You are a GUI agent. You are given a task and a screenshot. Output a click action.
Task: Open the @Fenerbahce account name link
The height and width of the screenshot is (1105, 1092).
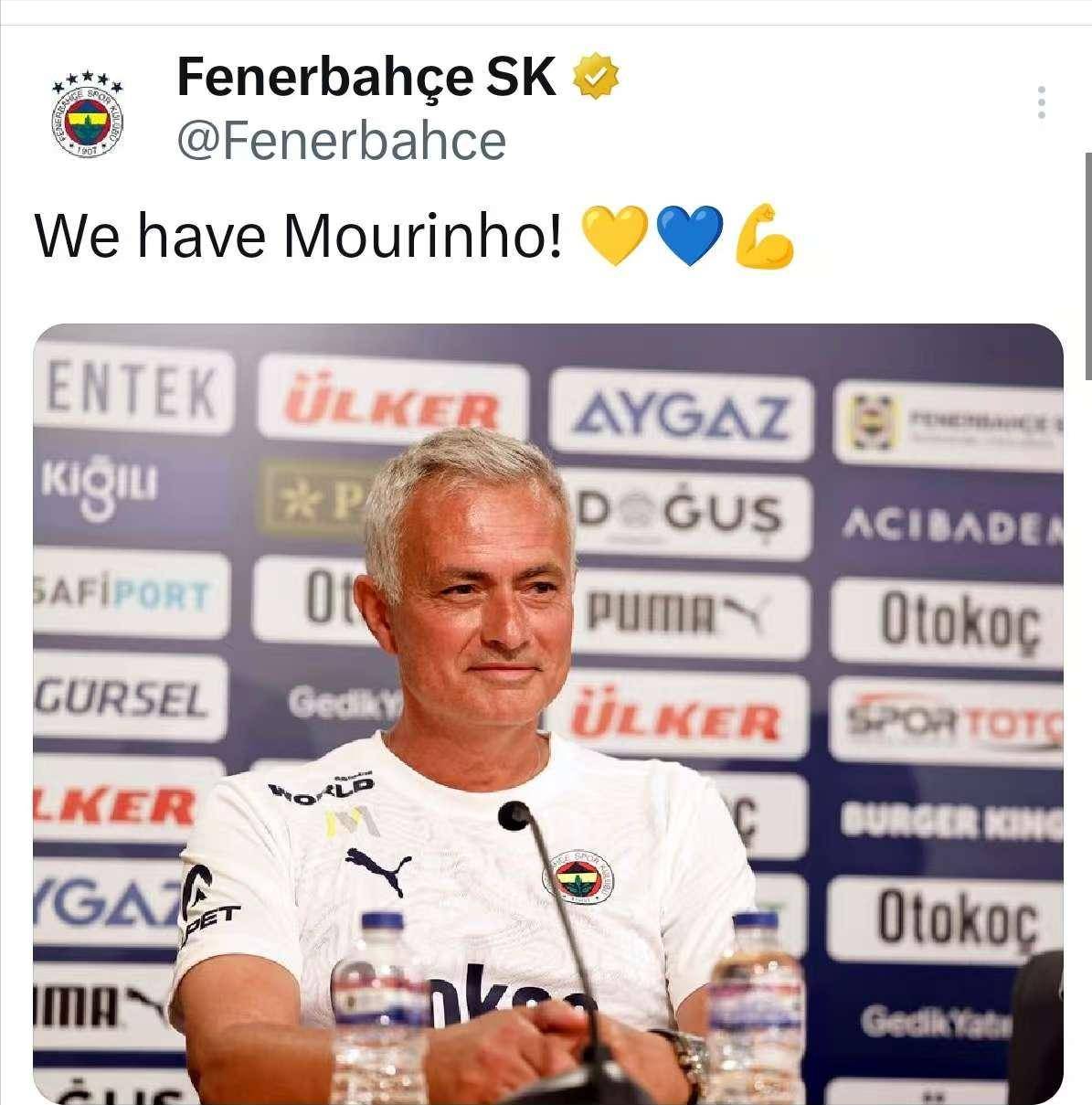point(341,141)
